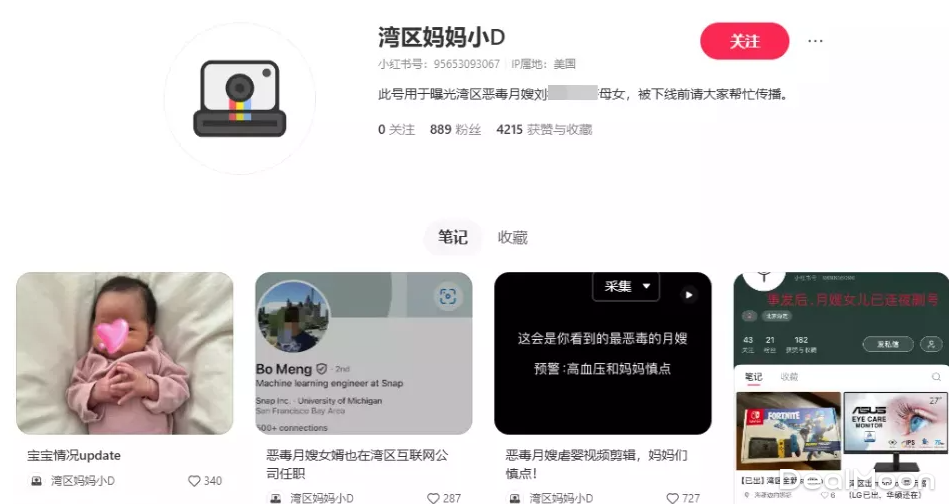Like the 恶毒月嫂女婿 note with 287 likes

pyautogui.click(x=434, y=498)
